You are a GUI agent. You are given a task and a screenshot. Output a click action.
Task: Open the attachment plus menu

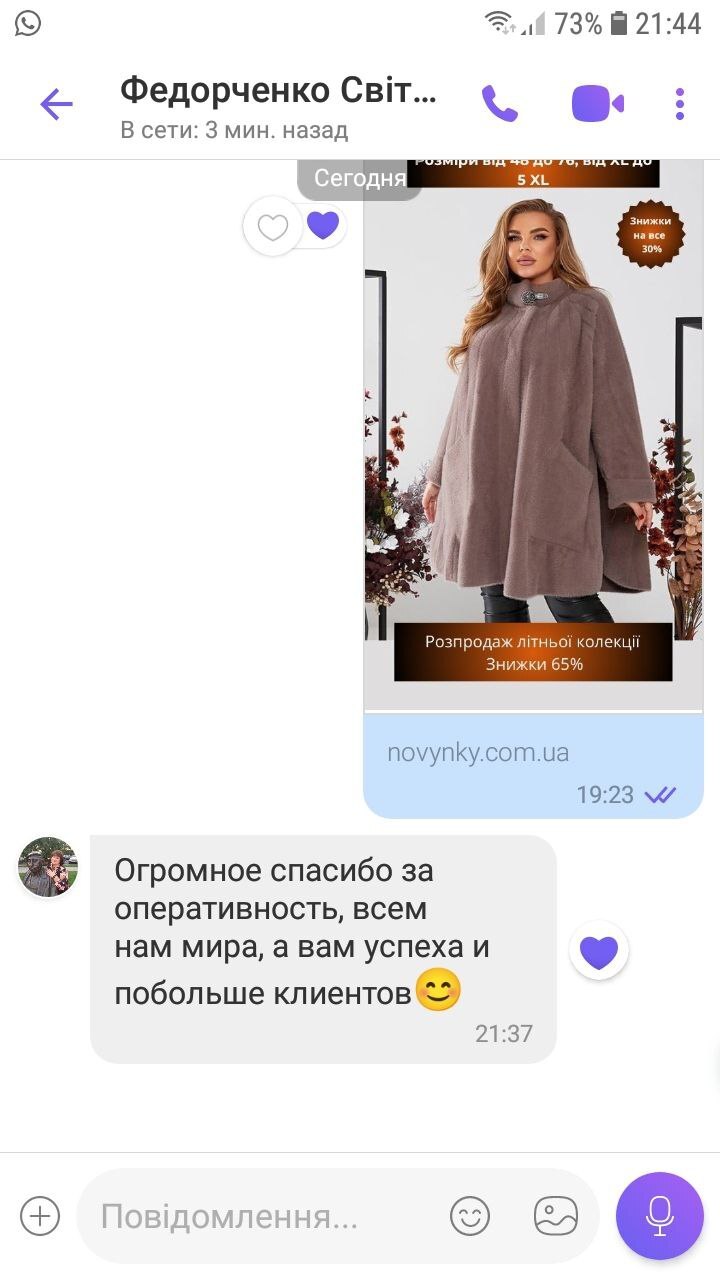40,1216
